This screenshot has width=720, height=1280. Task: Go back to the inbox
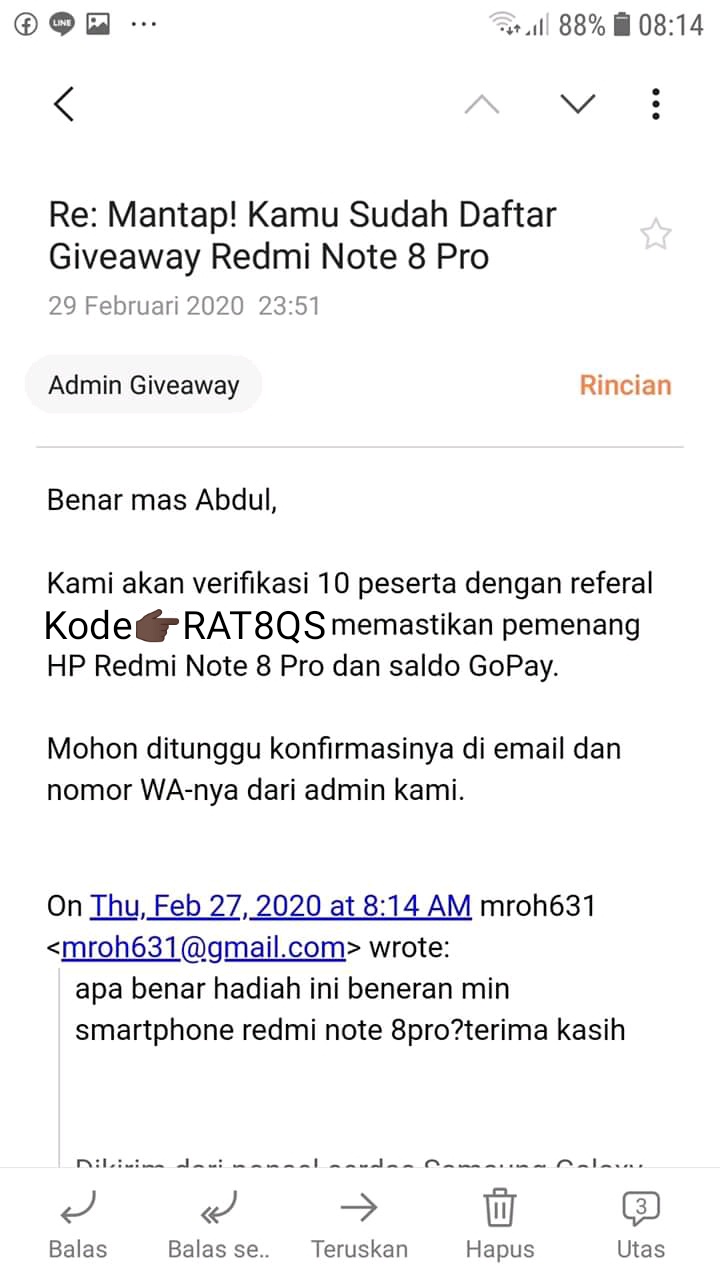coord(64,104)
